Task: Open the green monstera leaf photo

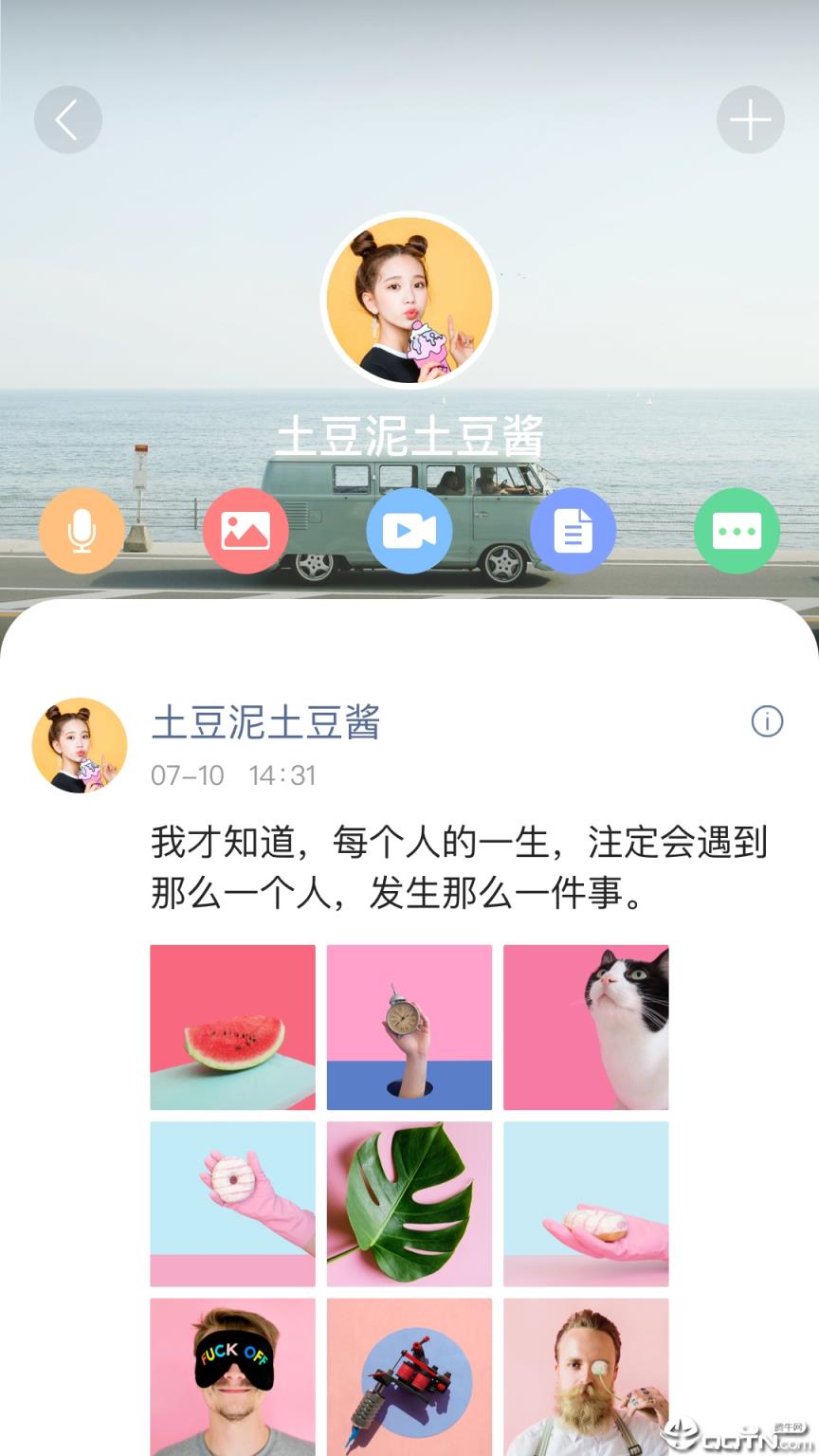Action: (409, 1203)
